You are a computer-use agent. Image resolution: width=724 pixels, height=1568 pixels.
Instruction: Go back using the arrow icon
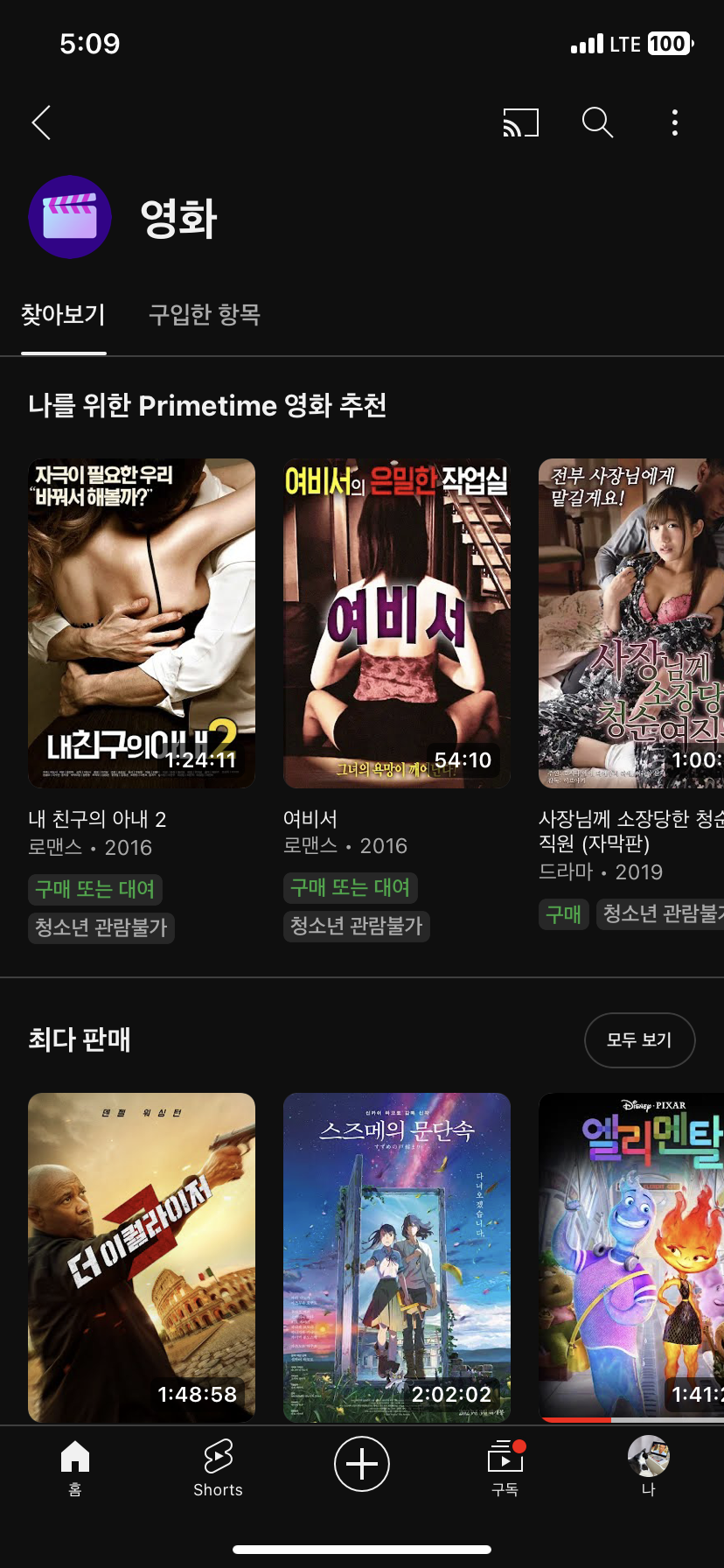pos(42,122)
